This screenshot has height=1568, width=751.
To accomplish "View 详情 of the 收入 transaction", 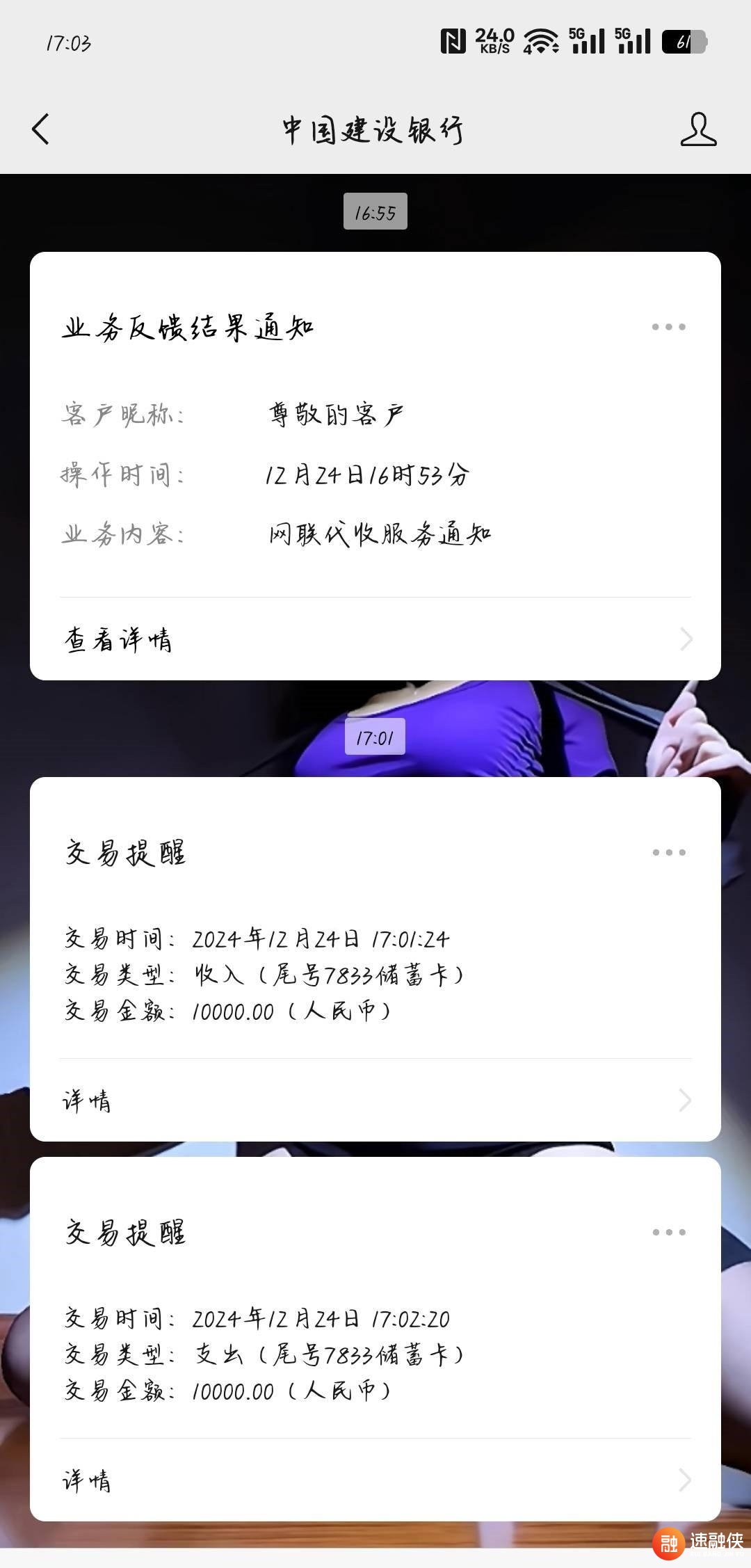I will (375, 1100).
